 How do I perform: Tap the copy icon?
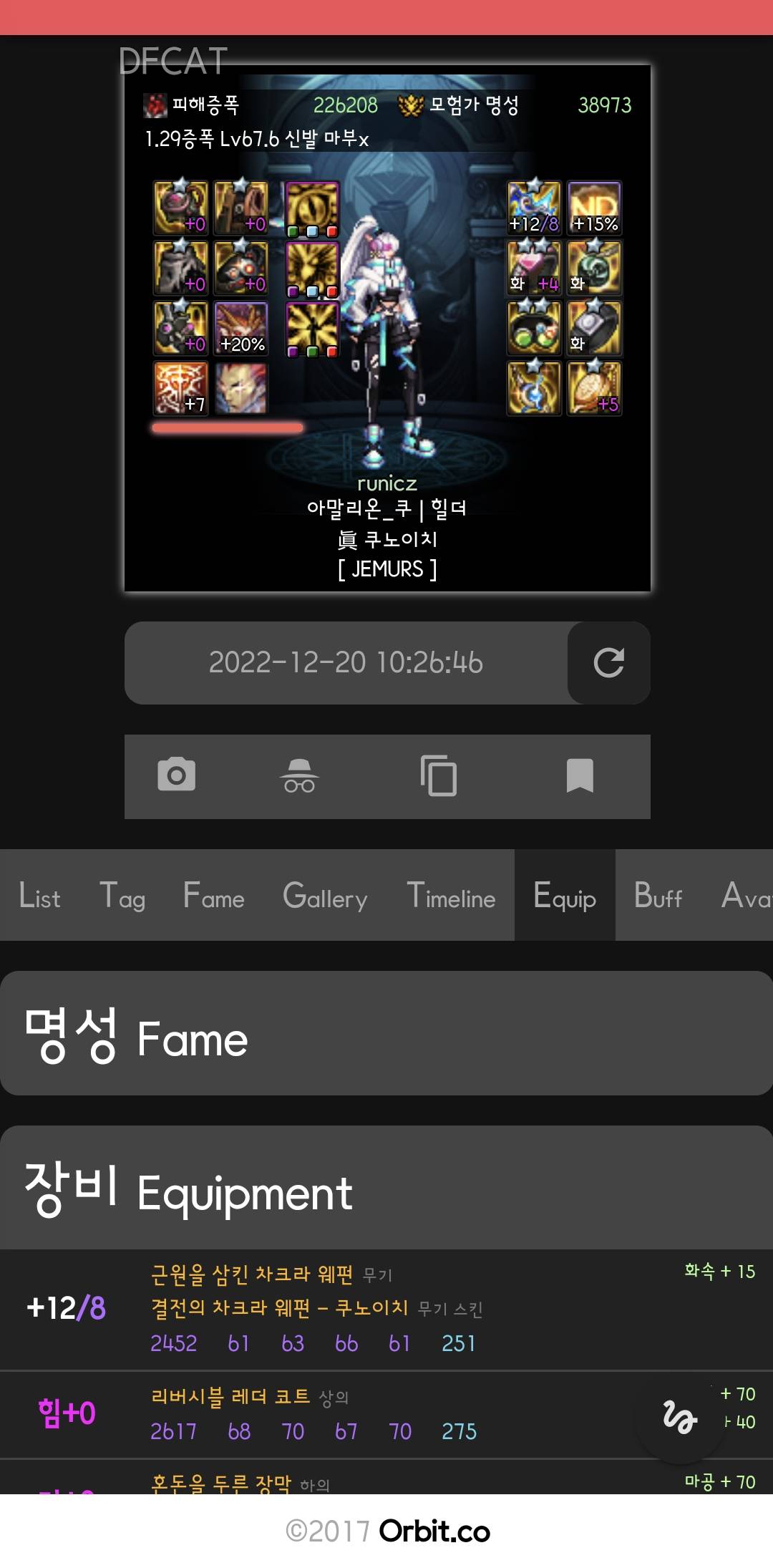438,775
